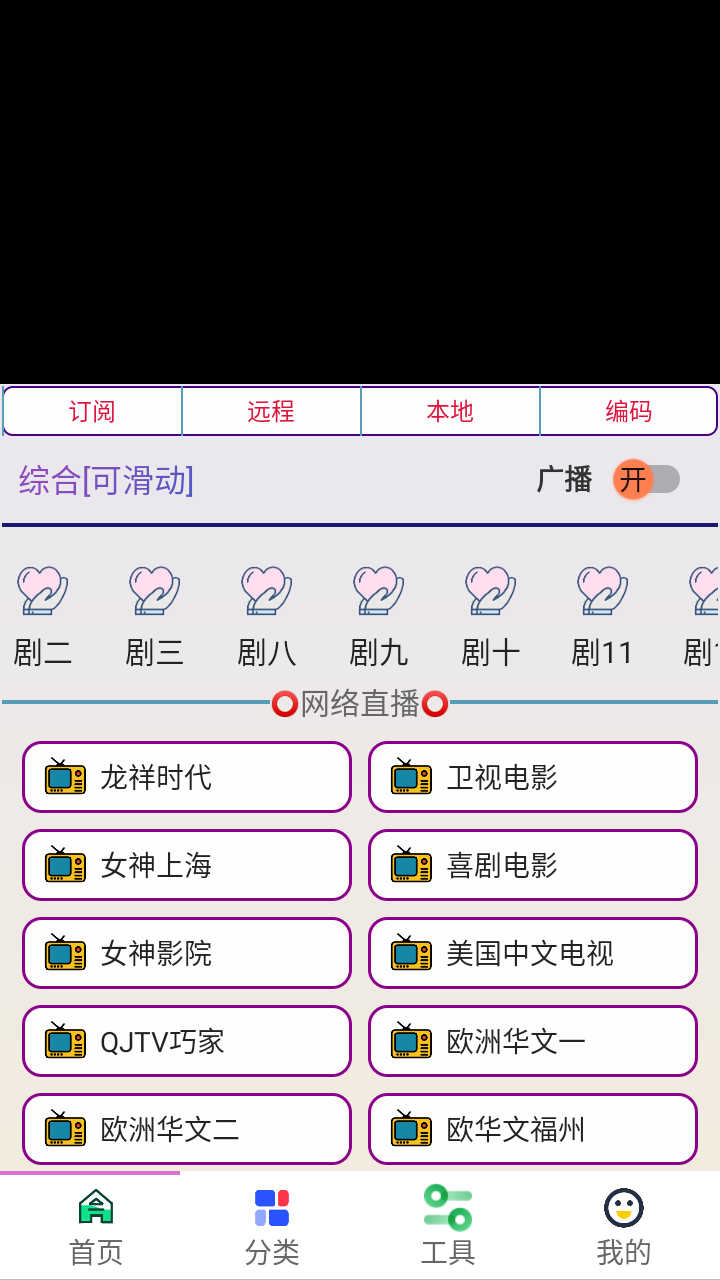Open the 我的 profile tab
720x1280 pixels.
pyautogui.click(x=624, y=1227)
